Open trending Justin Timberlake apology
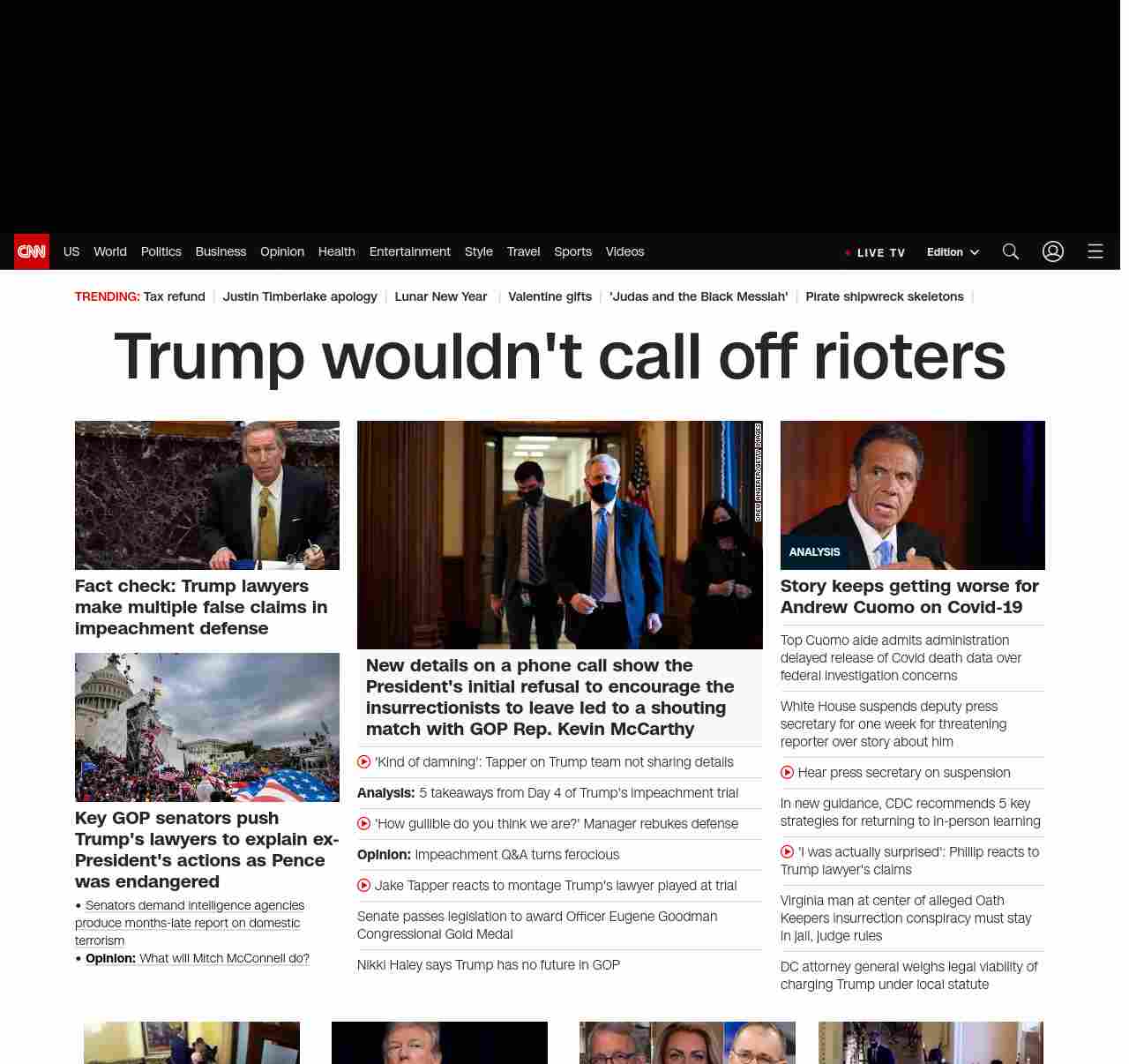Image resolution: width=1129 pixels, height=1064 pixels. [300, 297]
